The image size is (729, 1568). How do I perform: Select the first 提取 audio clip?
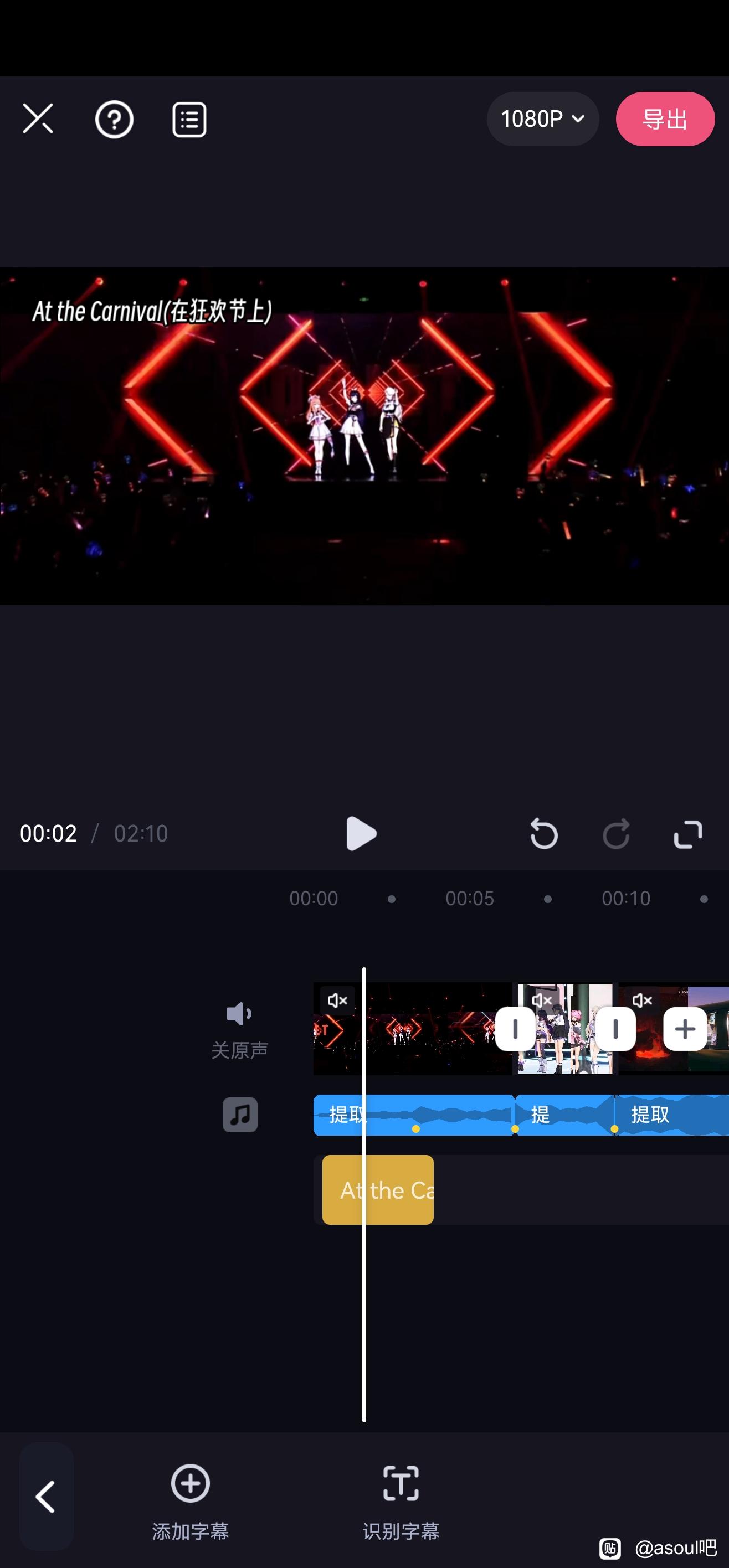click(x=414, y=1115)
